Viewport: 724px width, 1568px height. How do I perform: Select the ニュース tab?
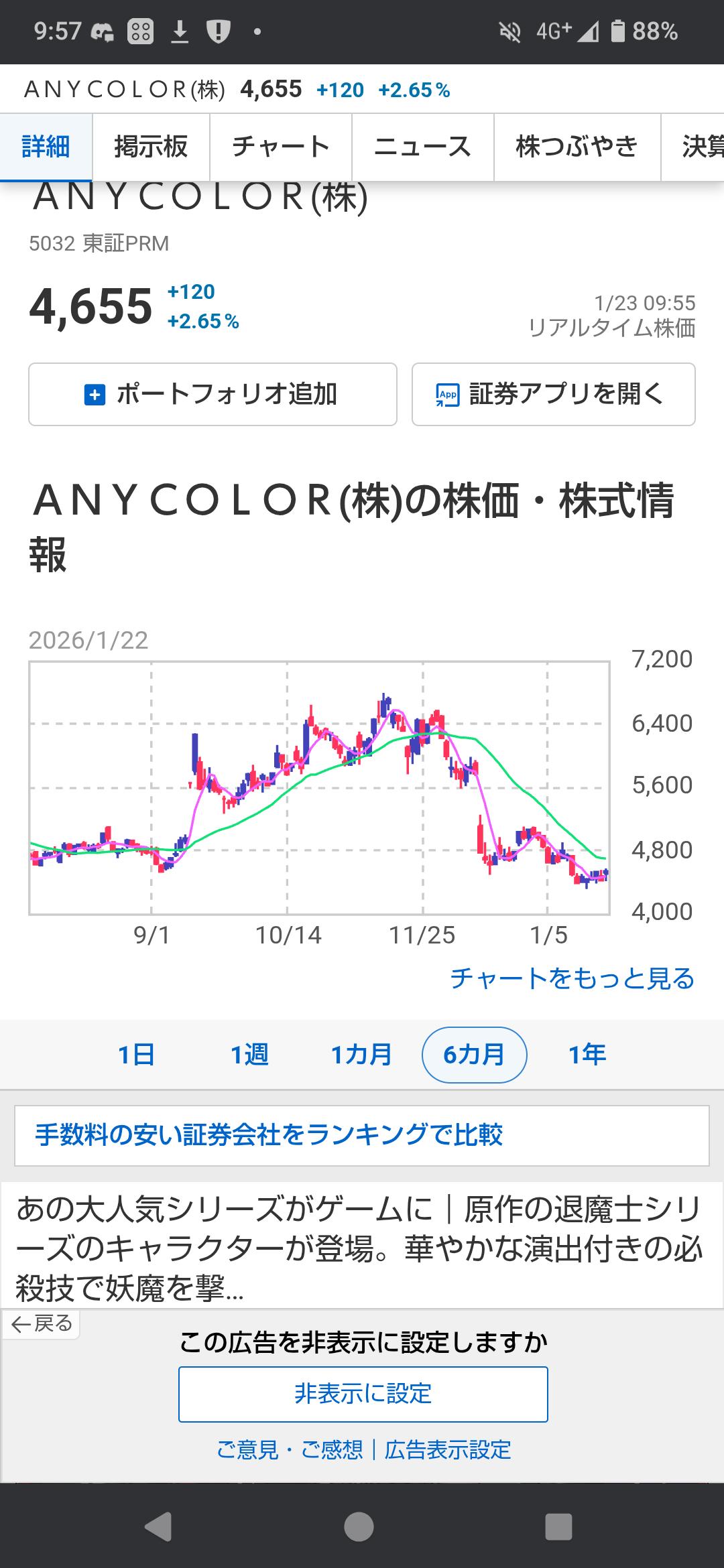click(422, 147)
